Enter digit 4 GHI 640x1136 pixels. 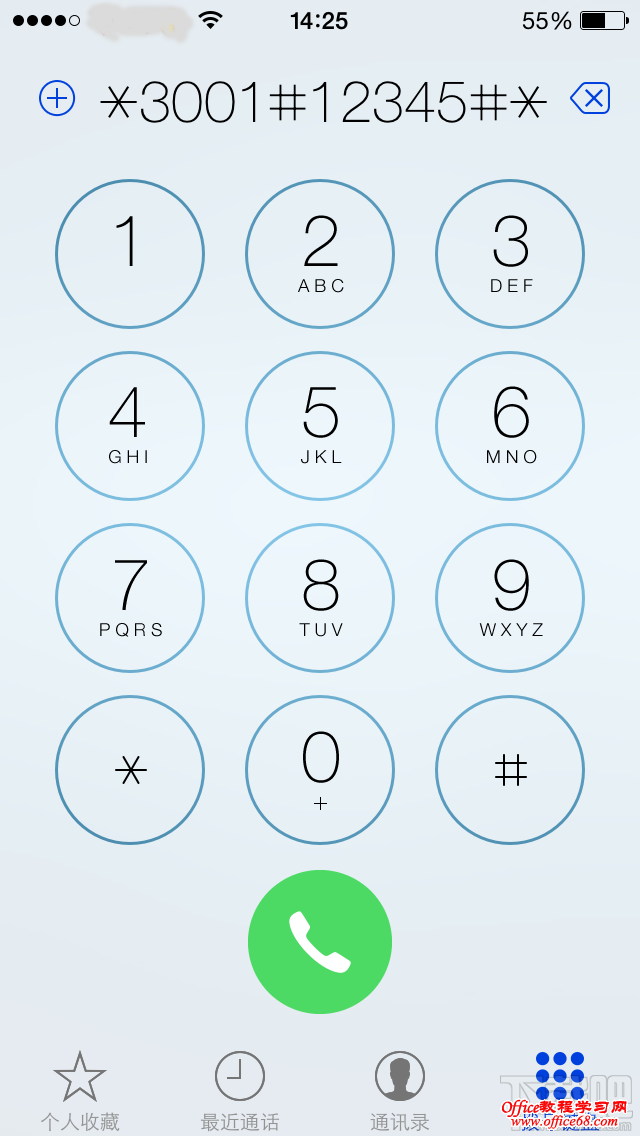[x=130, y=426]
